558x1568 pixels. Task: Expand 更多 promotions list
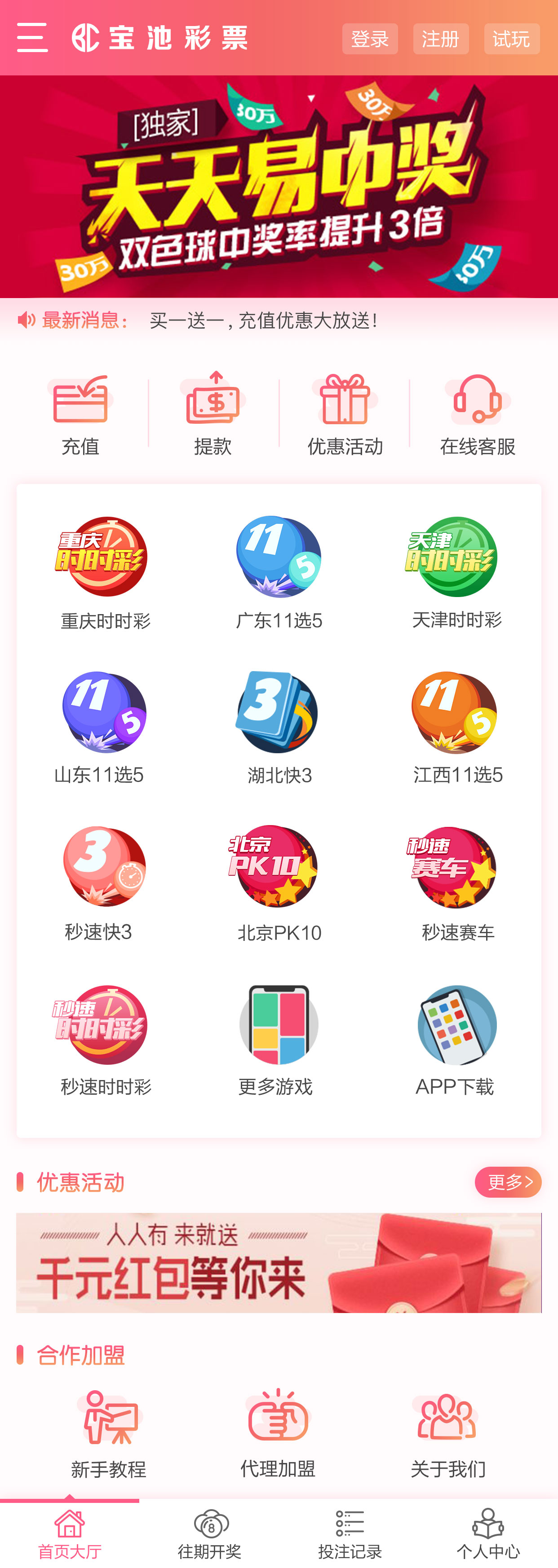click(x=509, y=1181)
